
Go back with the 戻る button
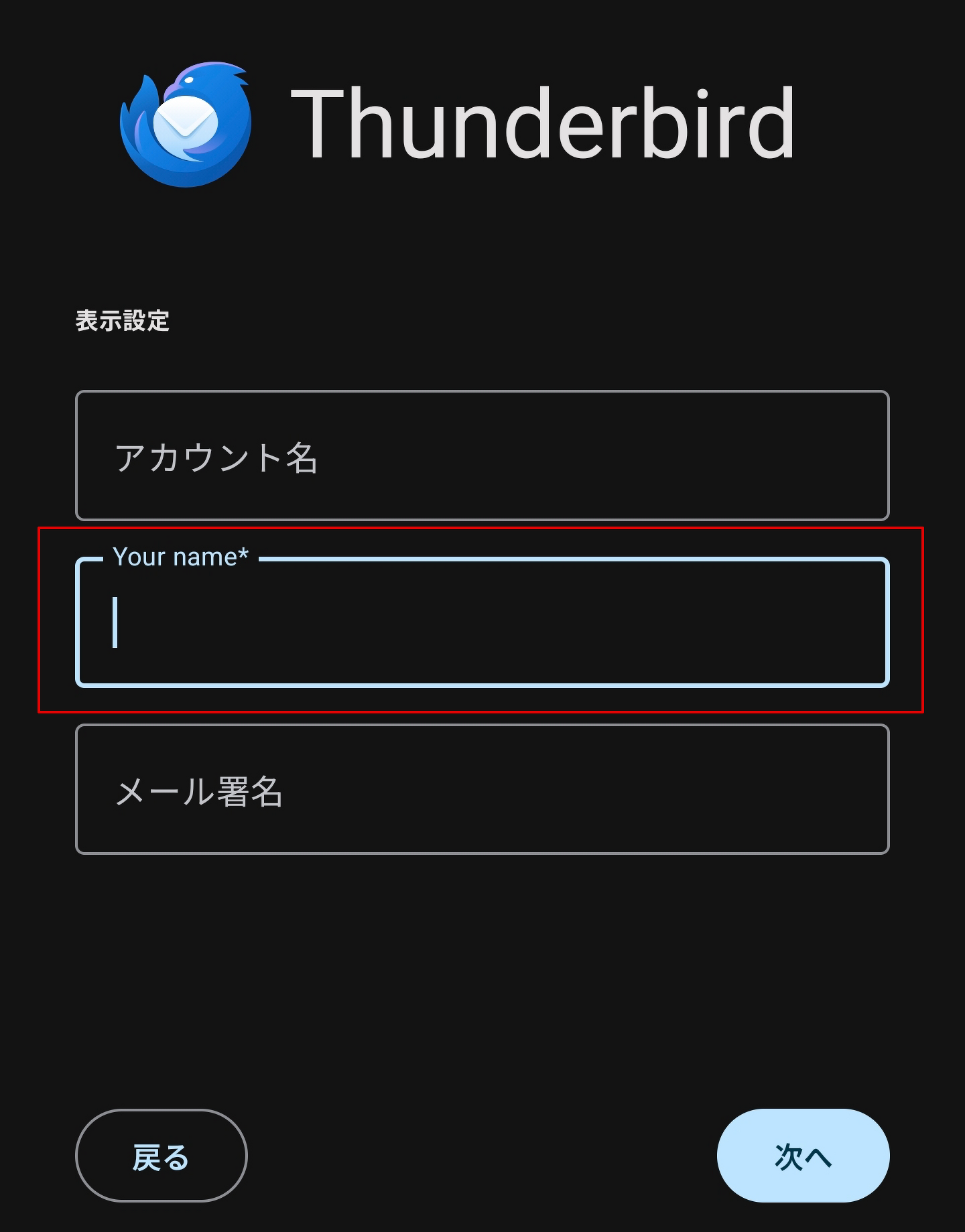coord(161,1156)
